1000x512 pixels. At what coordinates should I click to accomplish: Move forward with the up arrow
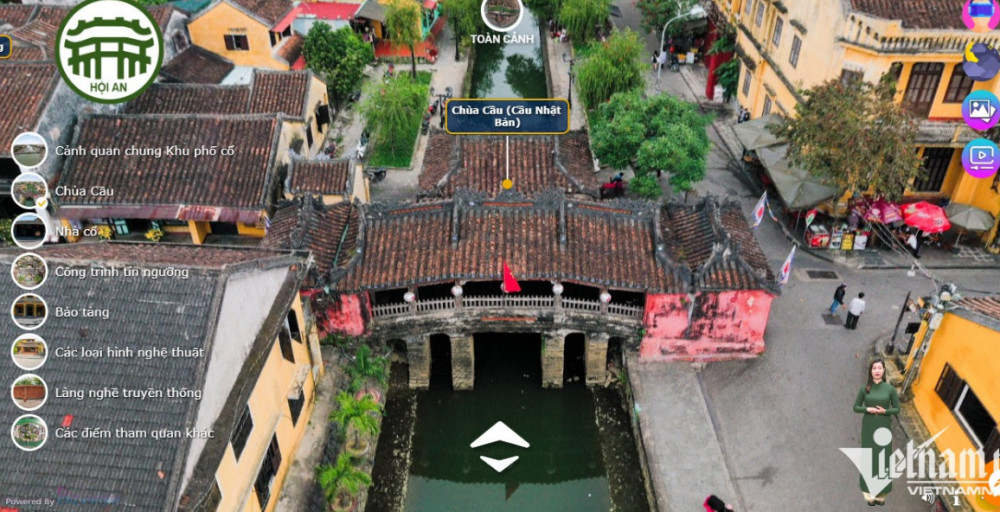(x=499, y=435)
